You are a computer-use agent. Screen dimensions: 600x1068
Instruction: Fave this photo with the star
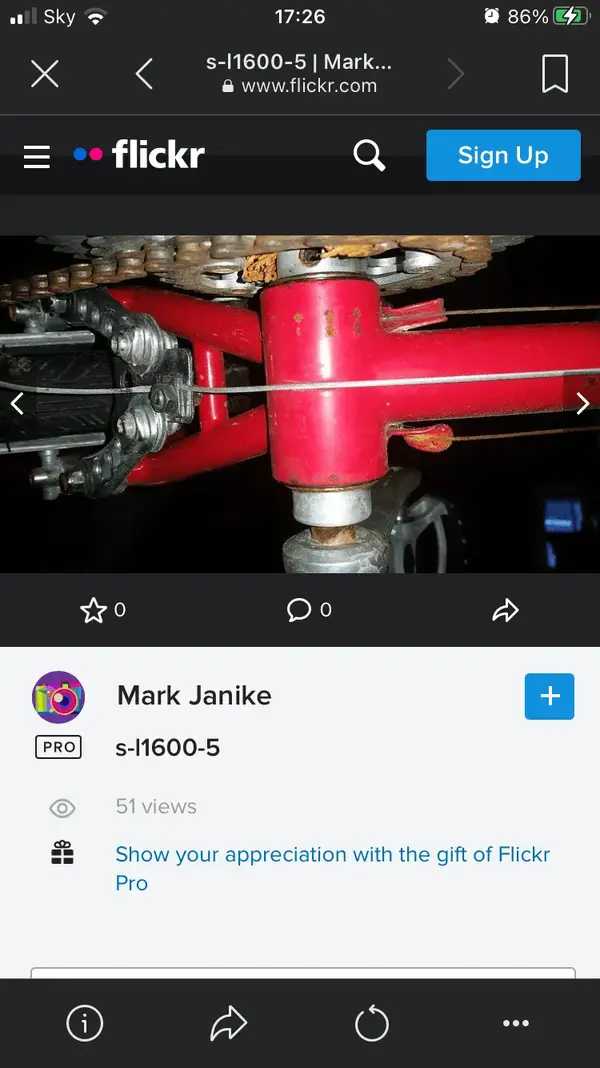pyautogui.click(x=94, y=610)
